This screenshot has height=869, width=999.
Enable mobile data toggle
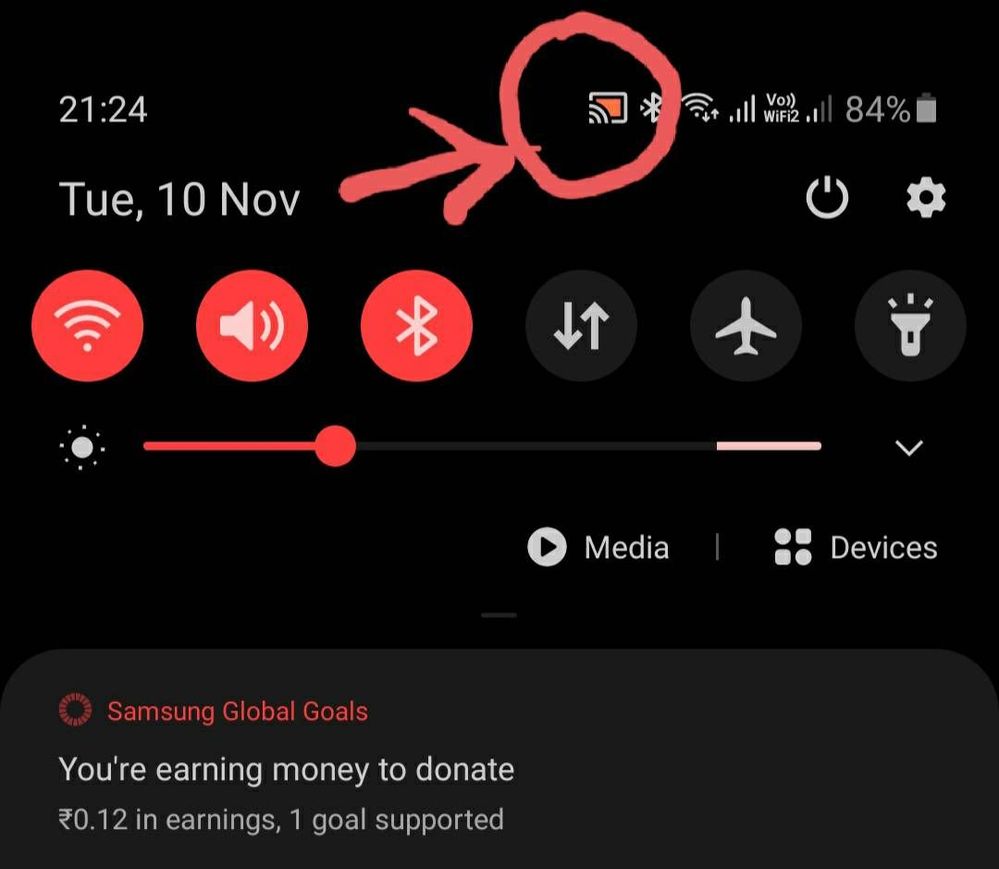click(x=581, y=326)
